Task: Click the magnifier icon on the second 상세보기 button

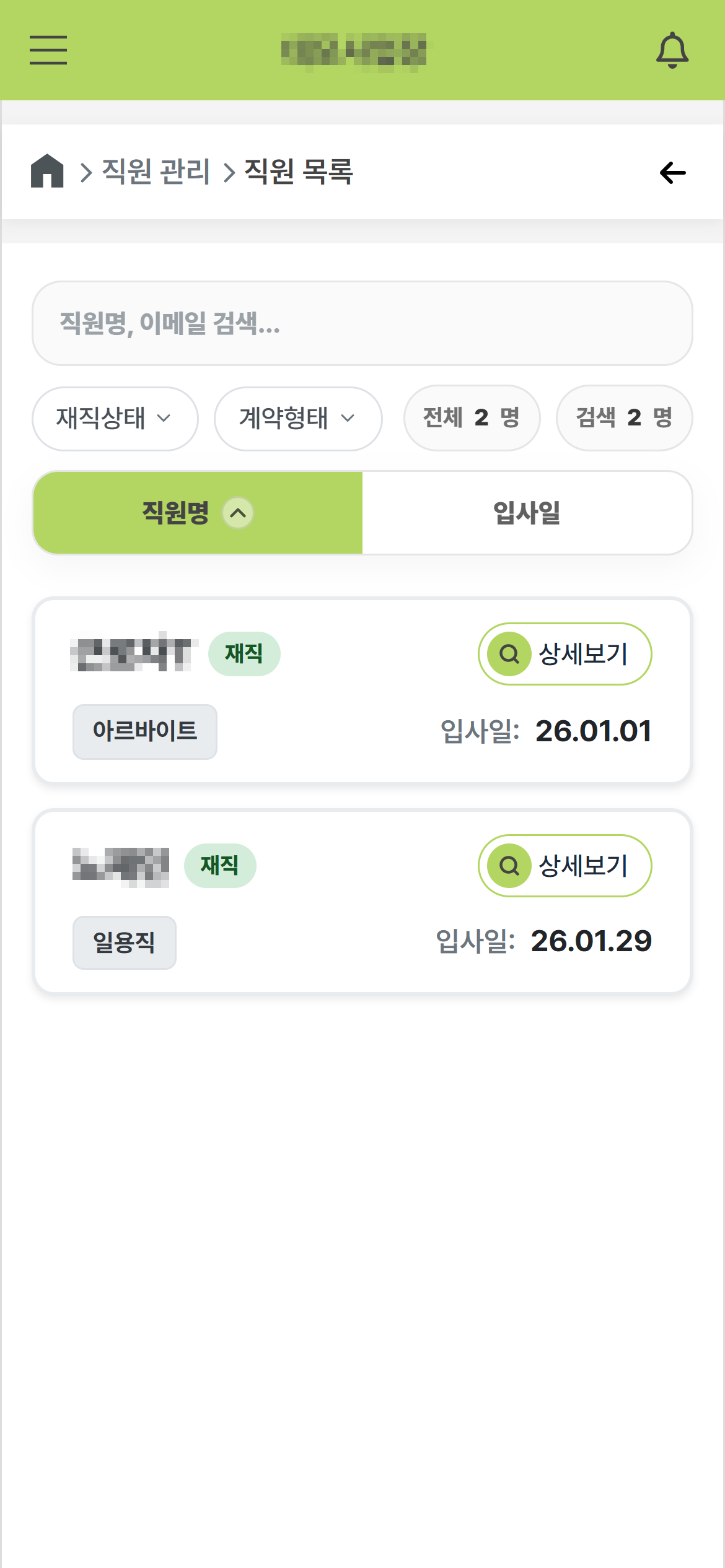Action: tap(509, 866)
